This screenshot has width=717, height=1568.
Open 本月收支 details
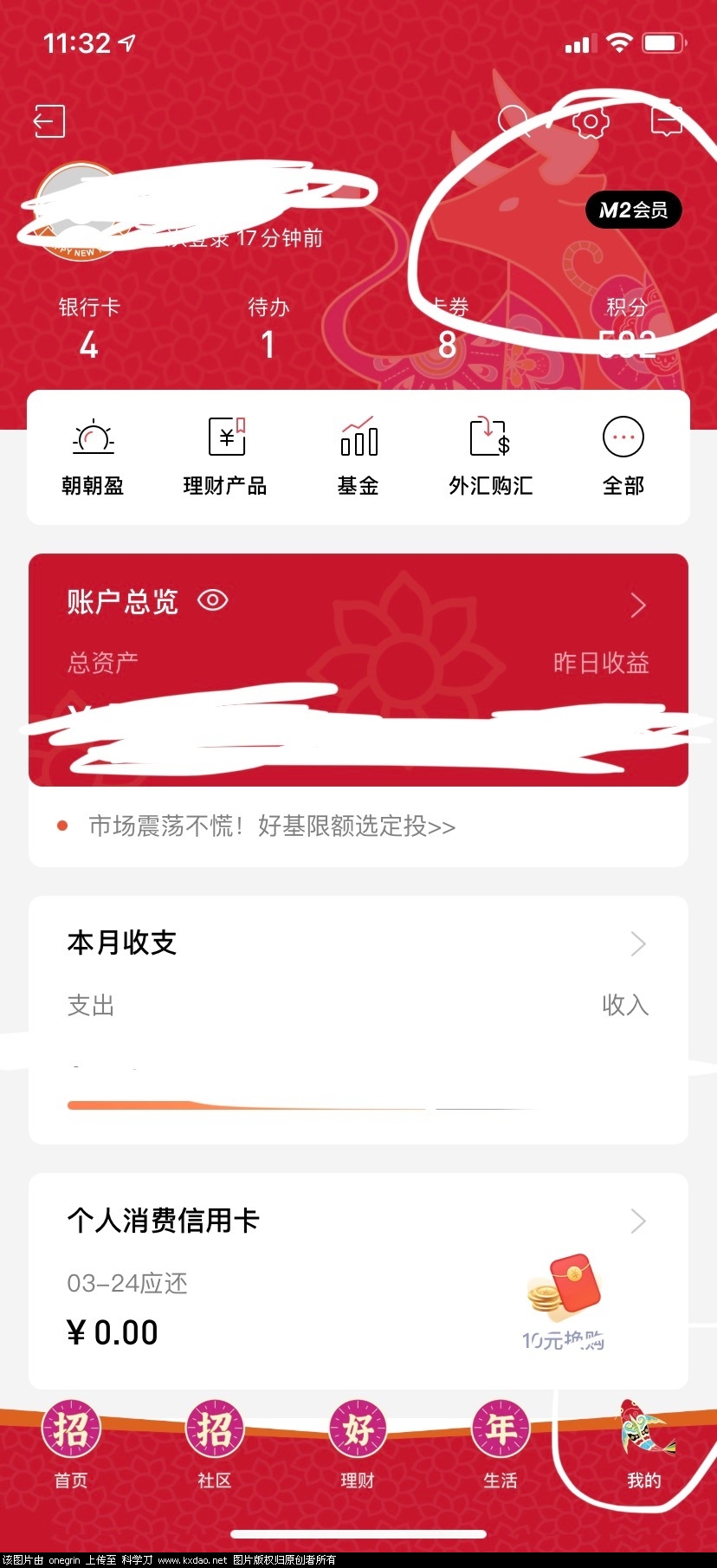(x=638, y=943)
